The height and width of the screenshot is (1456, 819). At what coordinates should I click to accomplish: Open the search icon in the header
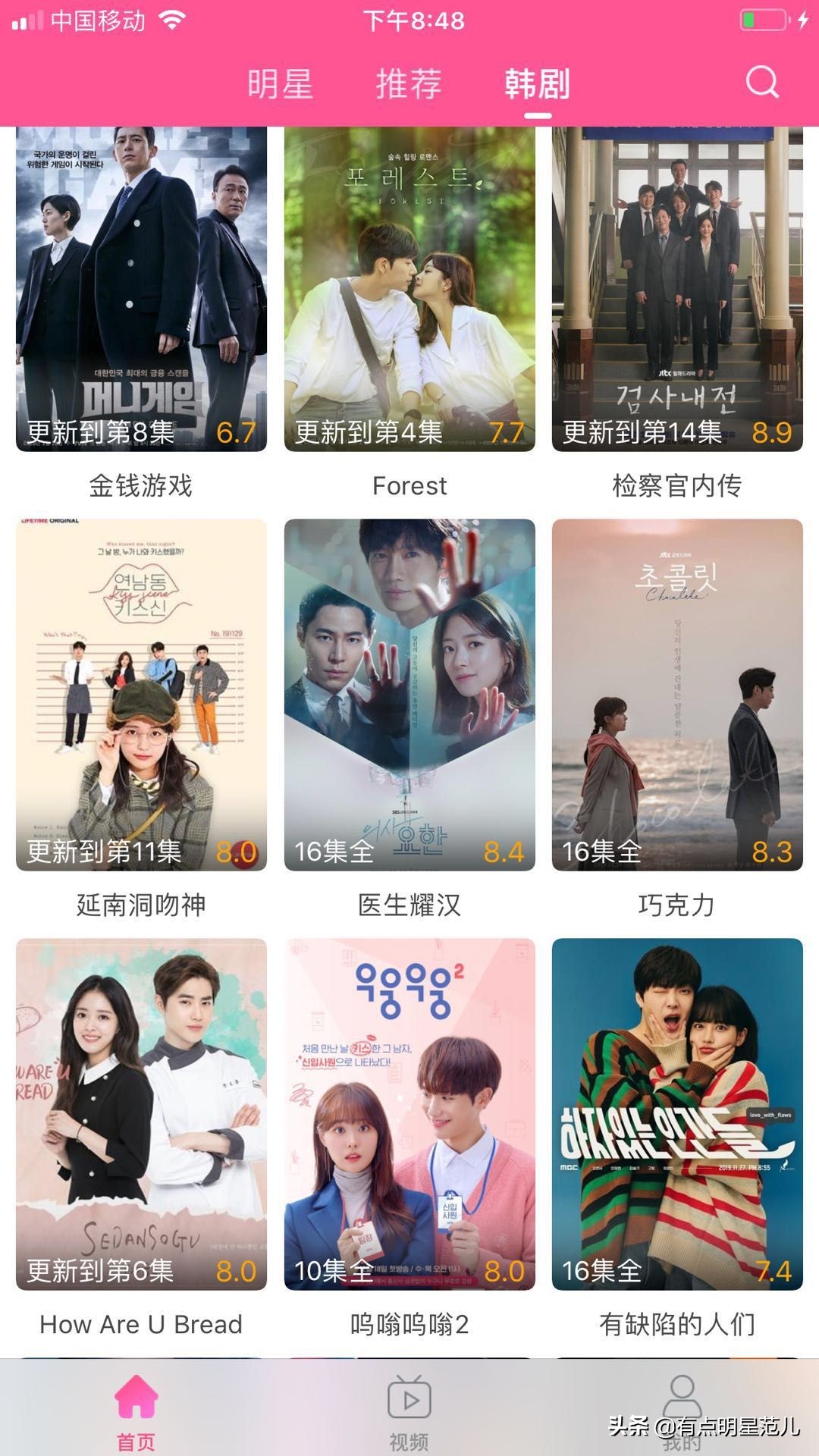point(761,82)
